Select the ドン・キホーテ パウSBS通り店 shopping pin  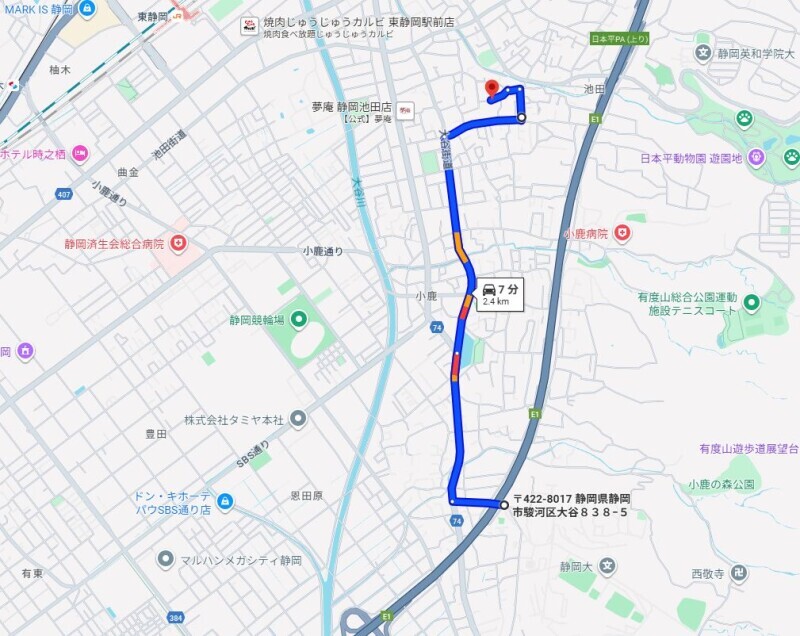point(226,500)
